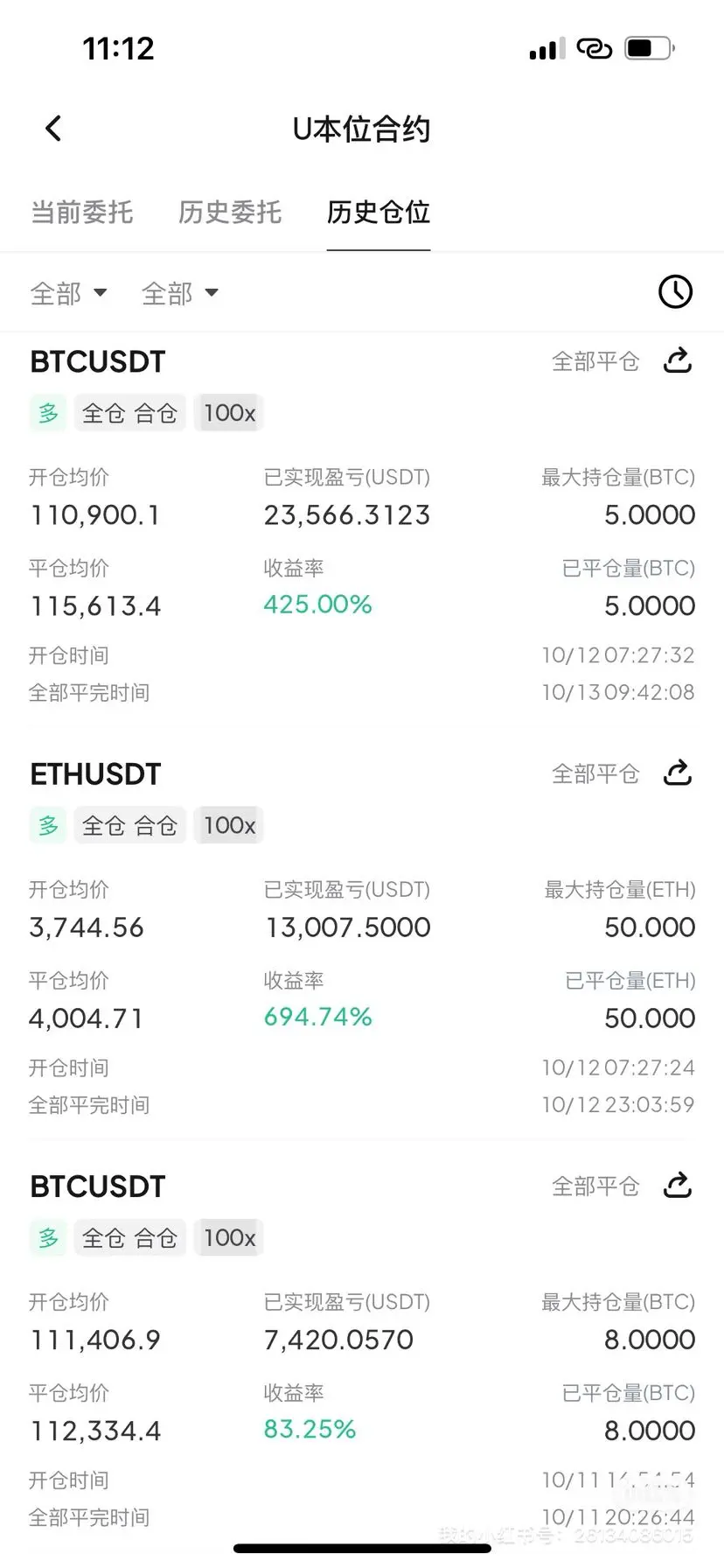Open the 历史委托 tab
The image size is (724, 1568).
click(x=230, y=212)
